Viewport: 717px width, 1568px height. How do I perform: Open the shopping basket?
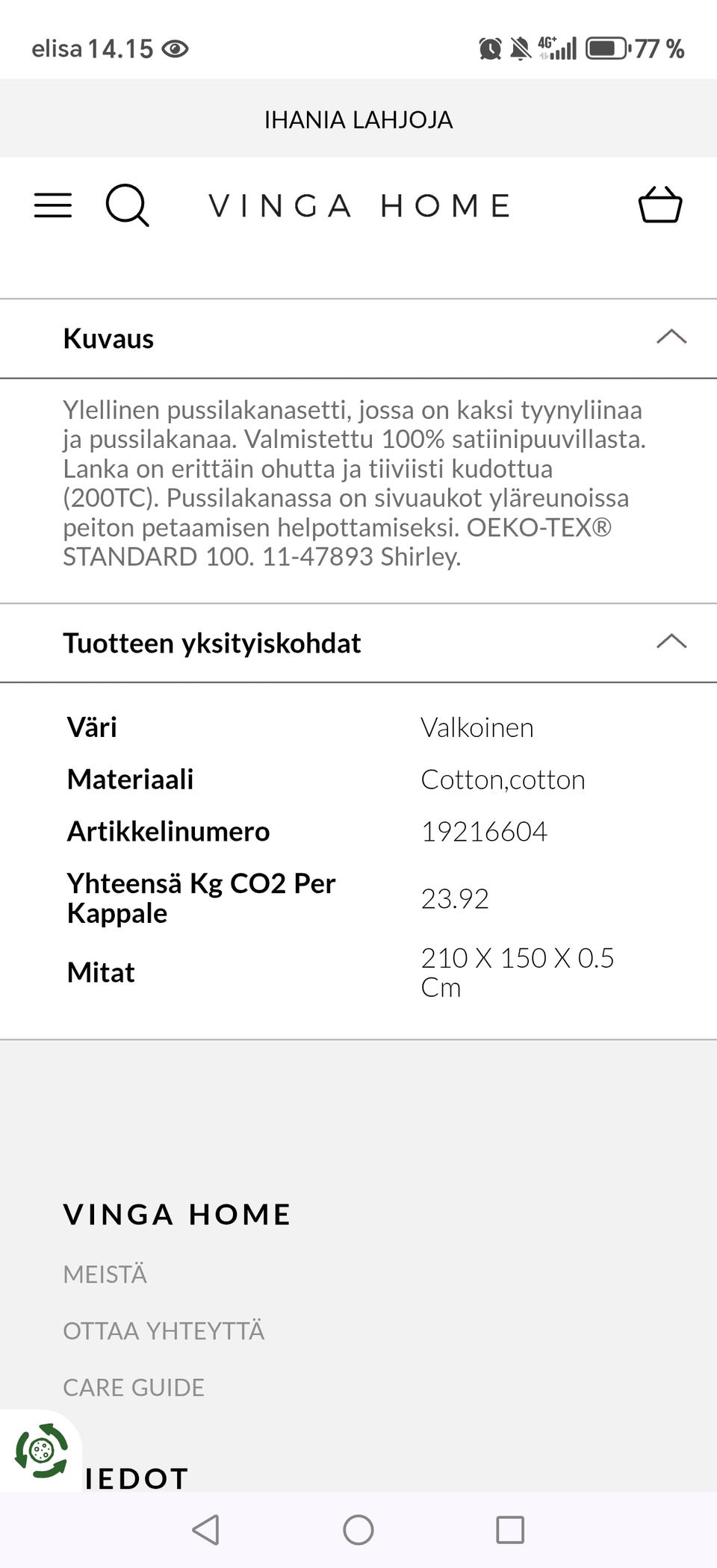(x=660, y=205)
